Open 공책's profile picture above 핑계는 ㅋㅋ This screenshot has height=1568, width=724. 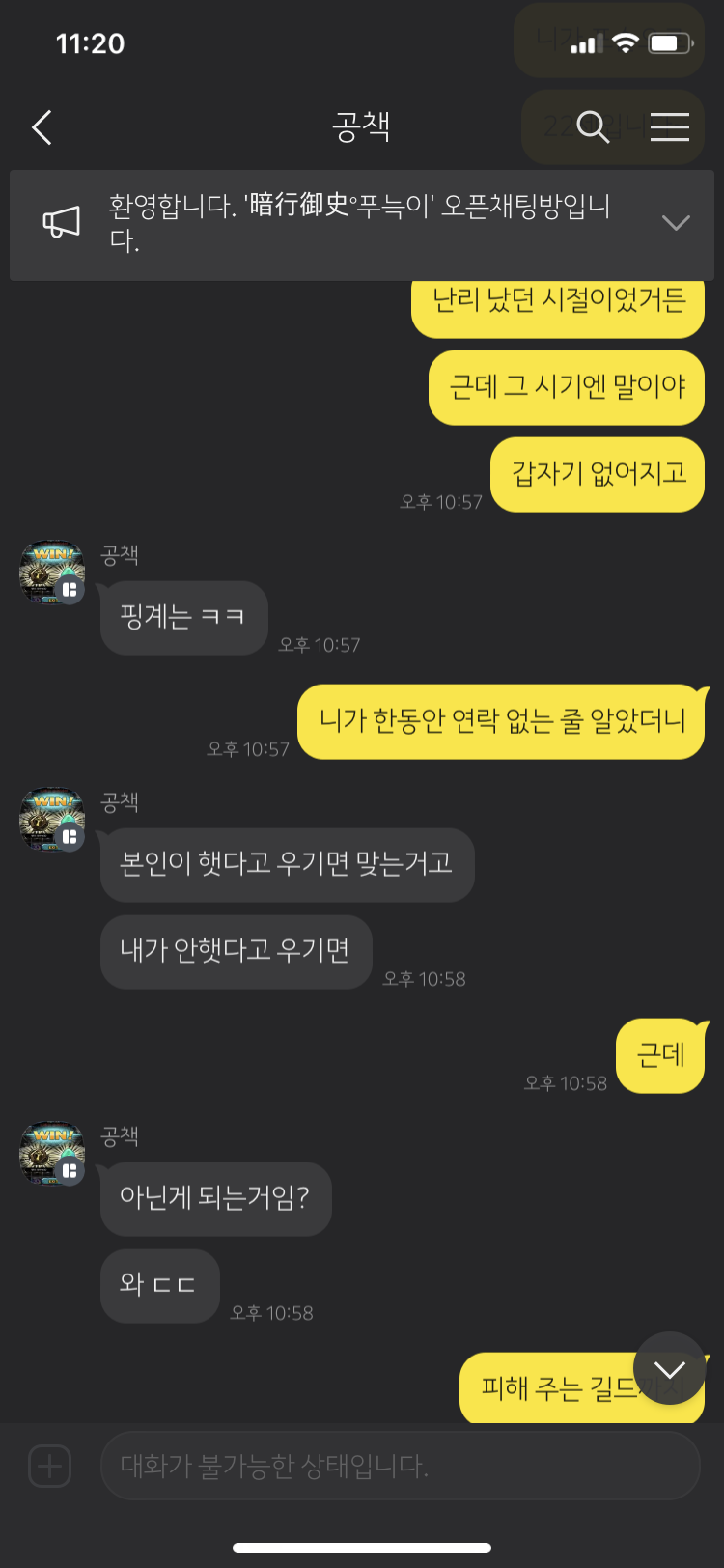click(52, 573)
